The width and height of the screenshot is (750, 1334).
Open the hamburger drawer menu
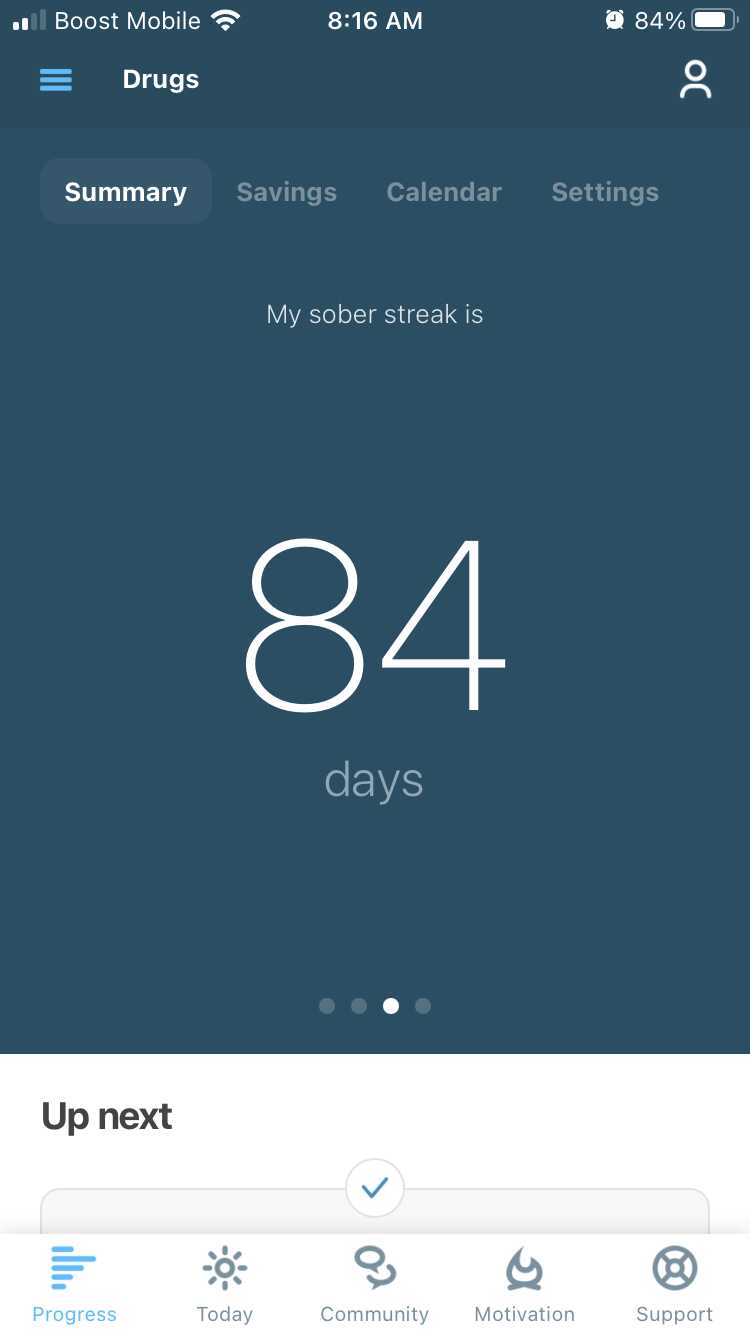(x=56, y=80)
